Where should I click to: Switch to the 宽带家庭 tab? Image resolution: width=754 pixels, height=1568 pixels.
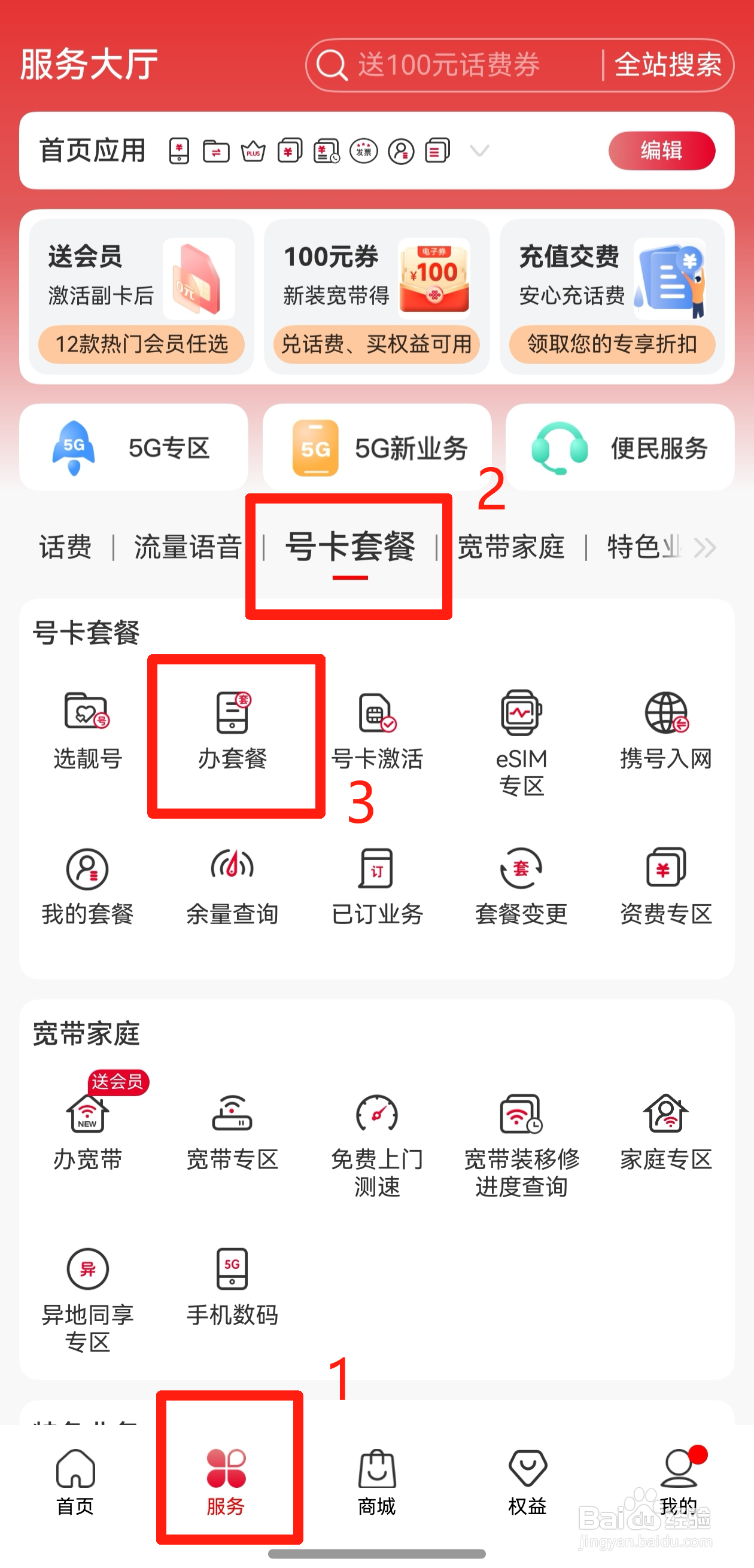click(512, 547)
